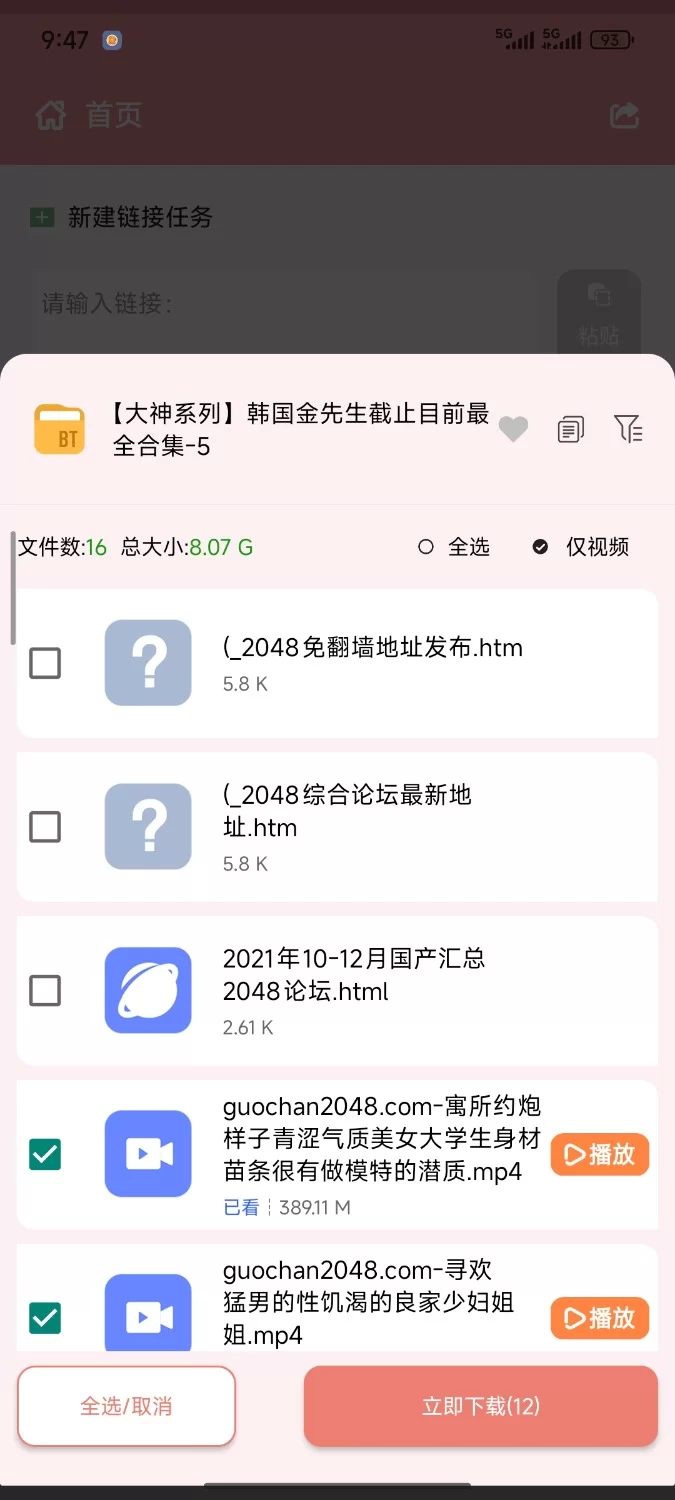
Task: Open the filter icon in the sheet header
Action: pyautogui.click(x=628, y=429)
